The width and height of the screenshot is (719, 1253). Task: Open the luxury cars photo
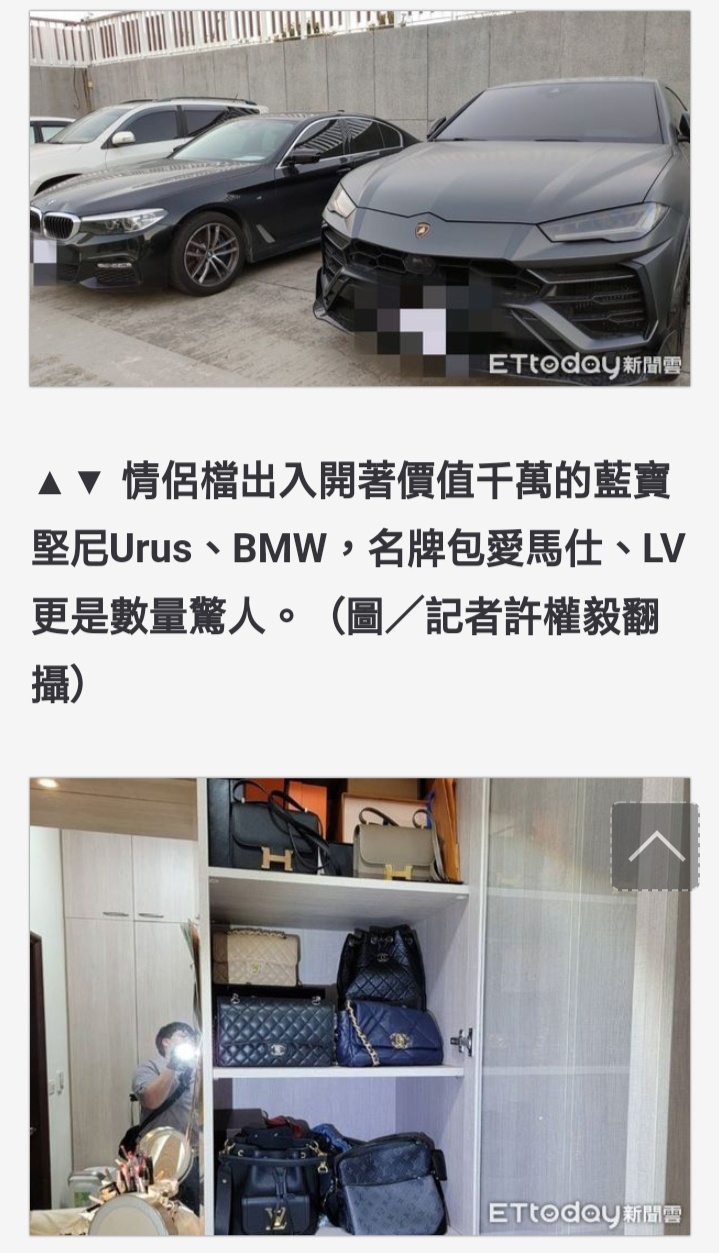click(x=359, y=198)
